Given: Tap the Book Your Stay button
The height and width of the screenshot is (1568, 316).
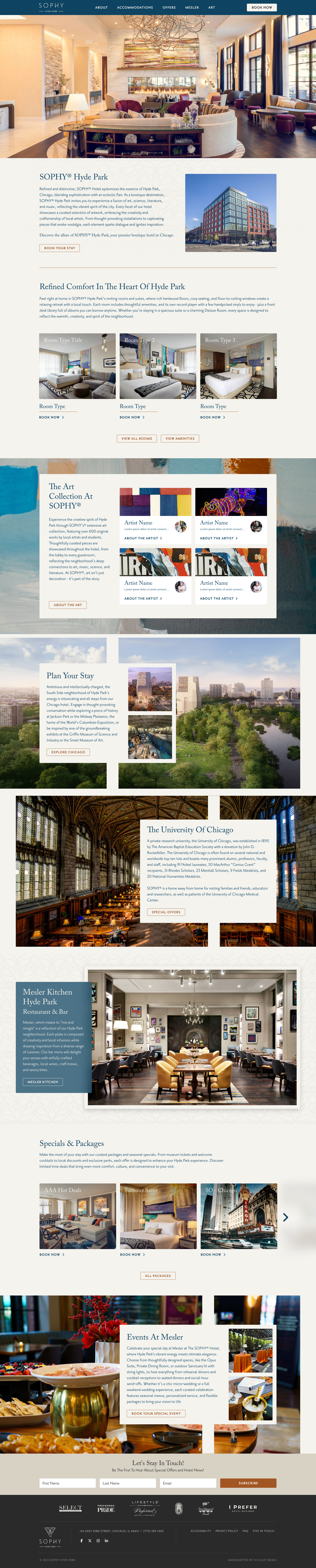Looking at the screenshot, I should (60, 248).
